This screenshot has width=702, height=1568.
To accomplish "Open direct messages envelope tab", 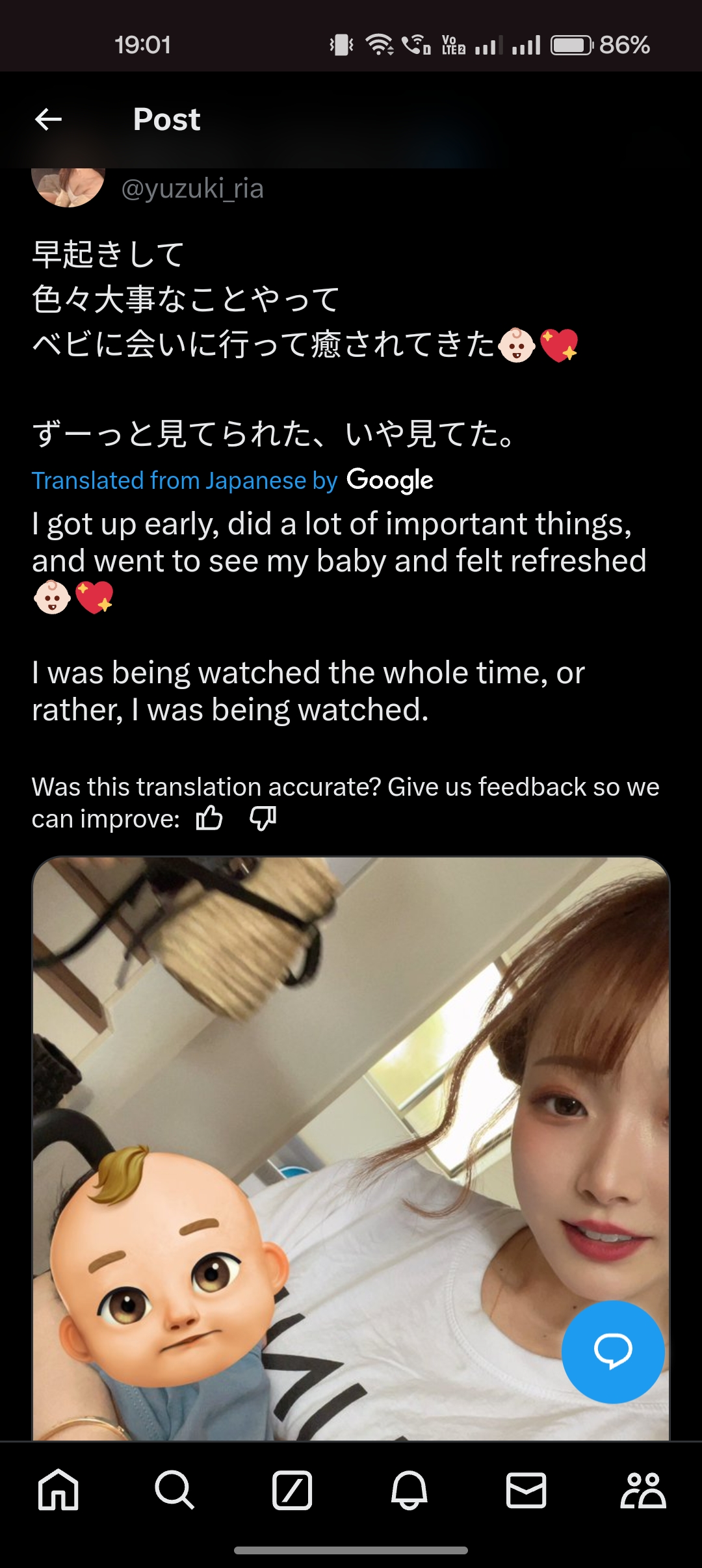I will 526,1489.
